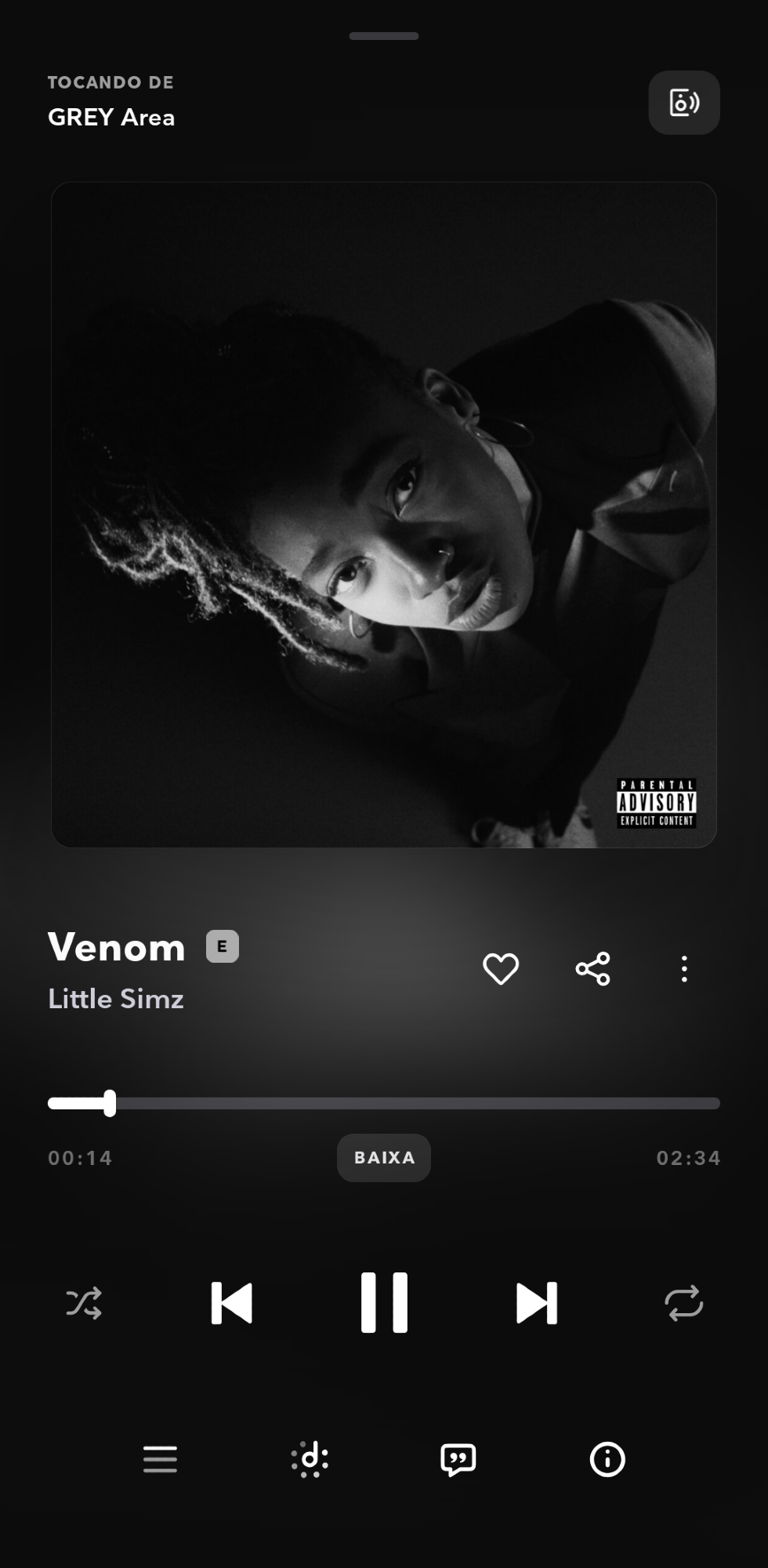Tap the BAIXA audio quality button

click(383, 1157)
